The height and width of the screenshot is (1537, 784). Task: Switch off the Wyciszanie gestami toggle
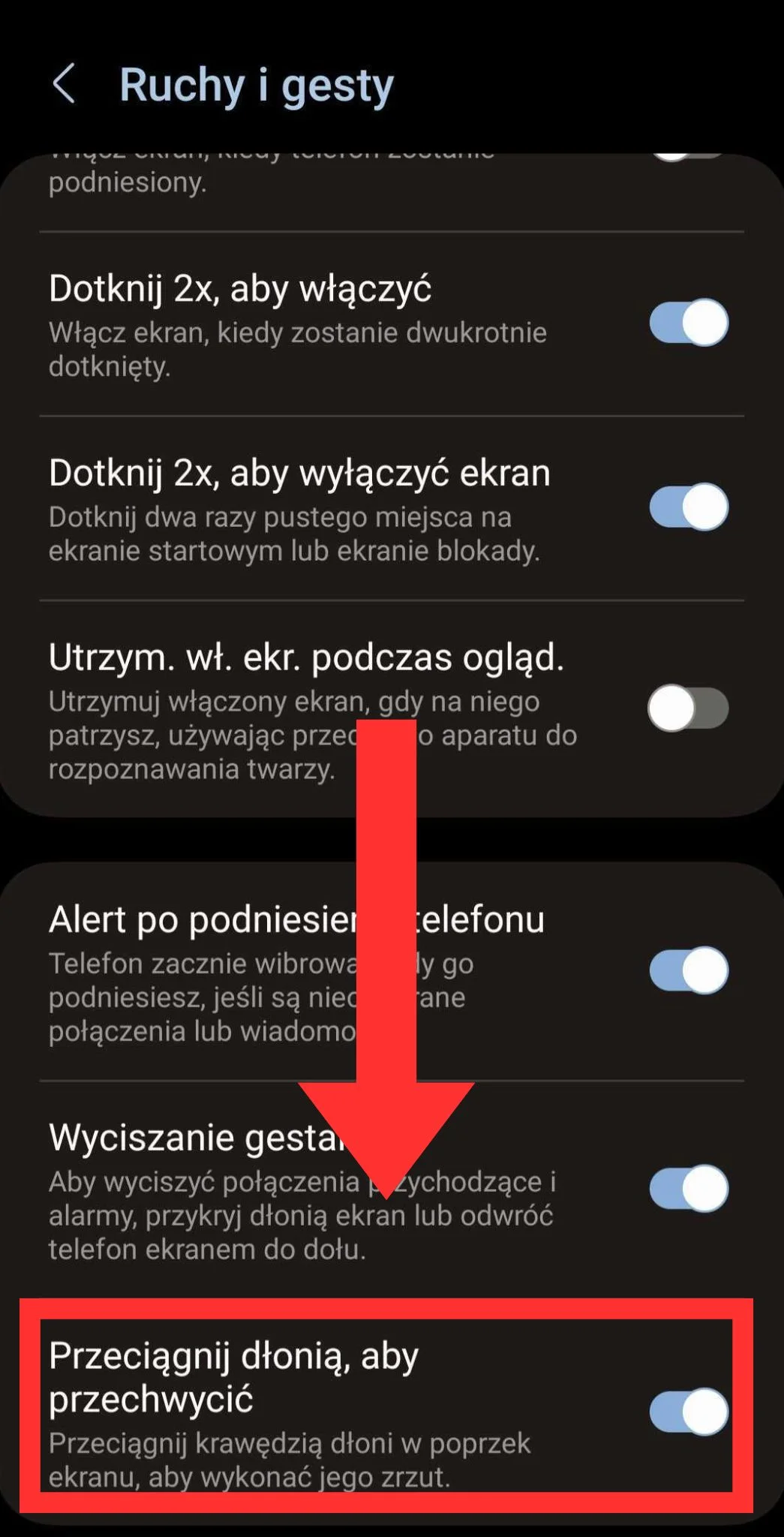coord(688,1188)
